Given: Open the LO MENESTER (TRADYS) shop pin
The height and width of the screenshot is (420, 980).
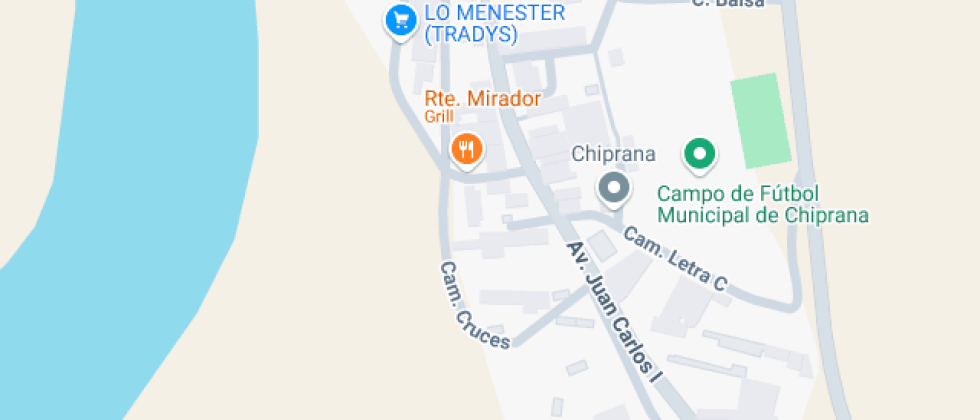Looking at the screenshot, I should (x=401, y=19).
